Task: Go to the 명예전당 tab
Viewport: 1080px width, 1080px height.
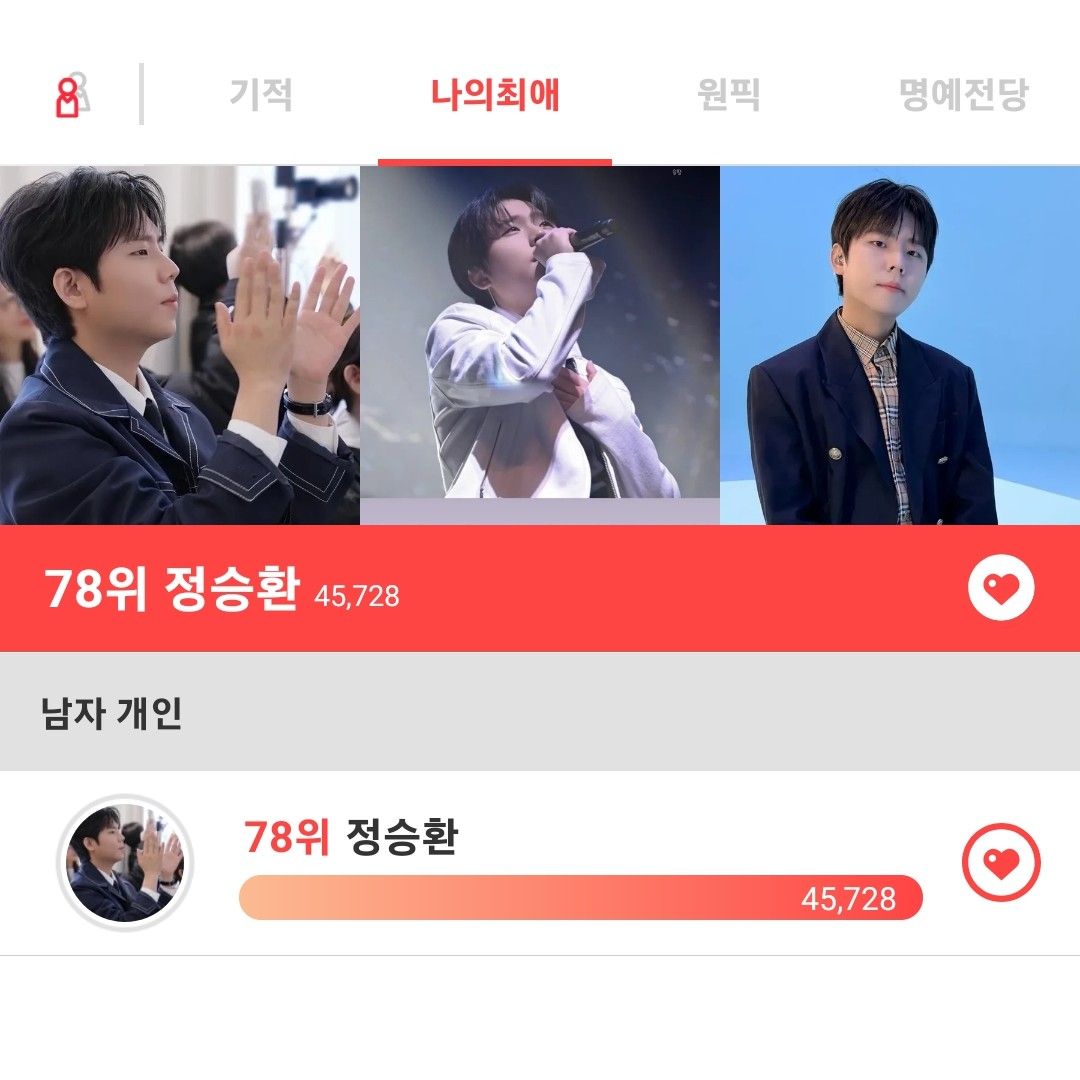Action: [963, 96]
